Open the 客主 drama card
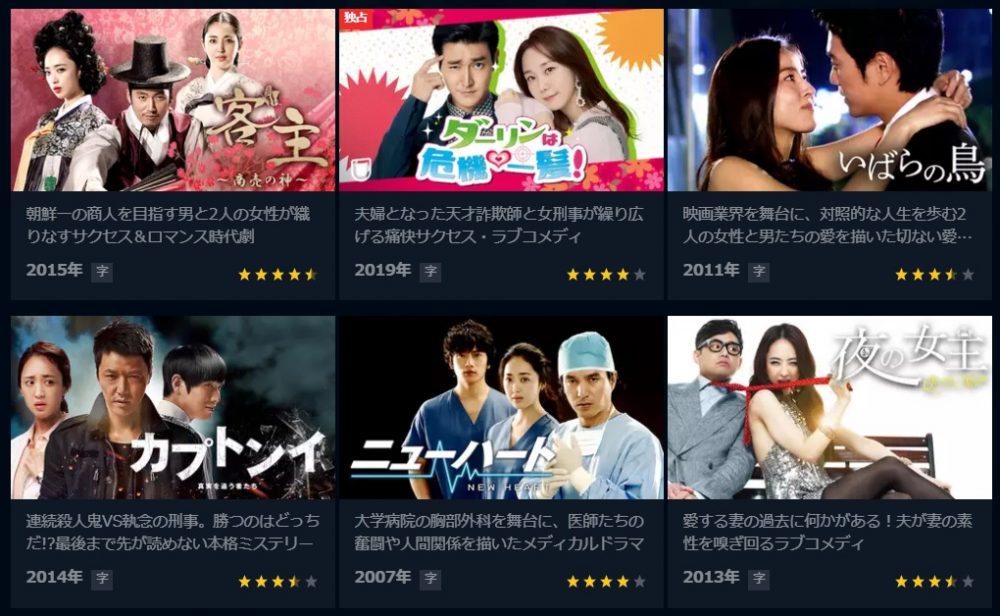 pyautogui.click(x=173, y=100)
